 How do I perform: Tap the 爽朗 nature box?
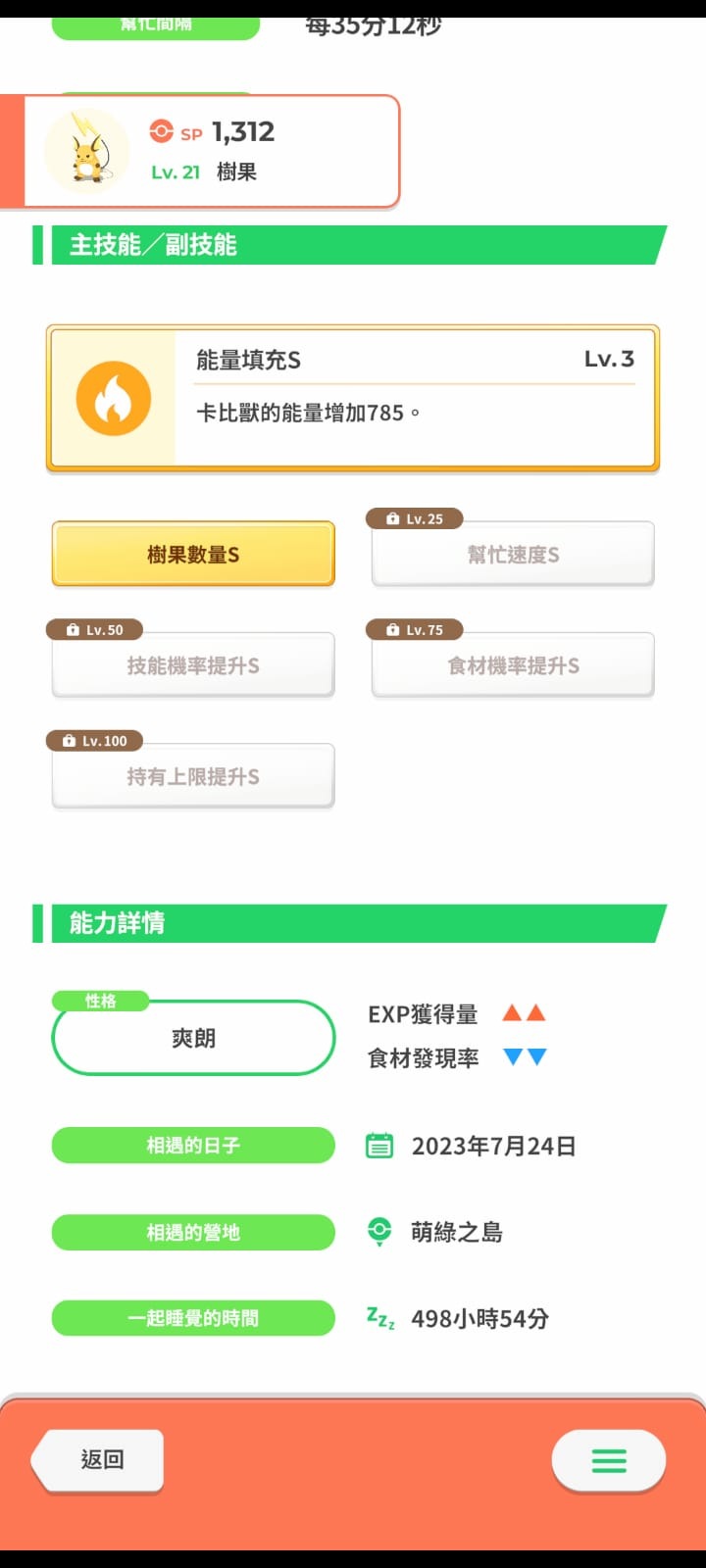pyautogui.click(x=193, y=1038)
